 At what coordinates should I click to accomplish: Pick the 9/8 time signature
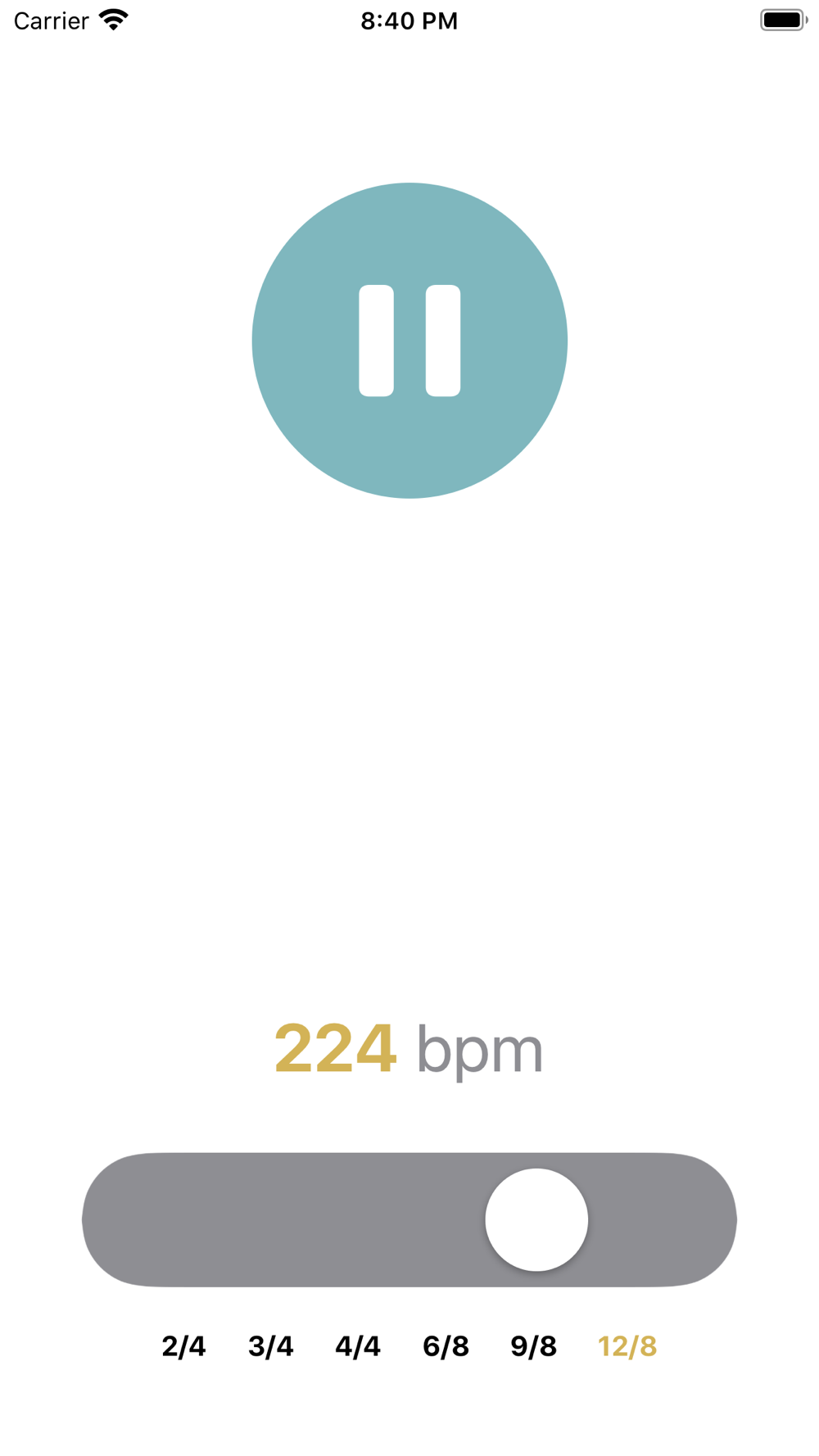533,1346
